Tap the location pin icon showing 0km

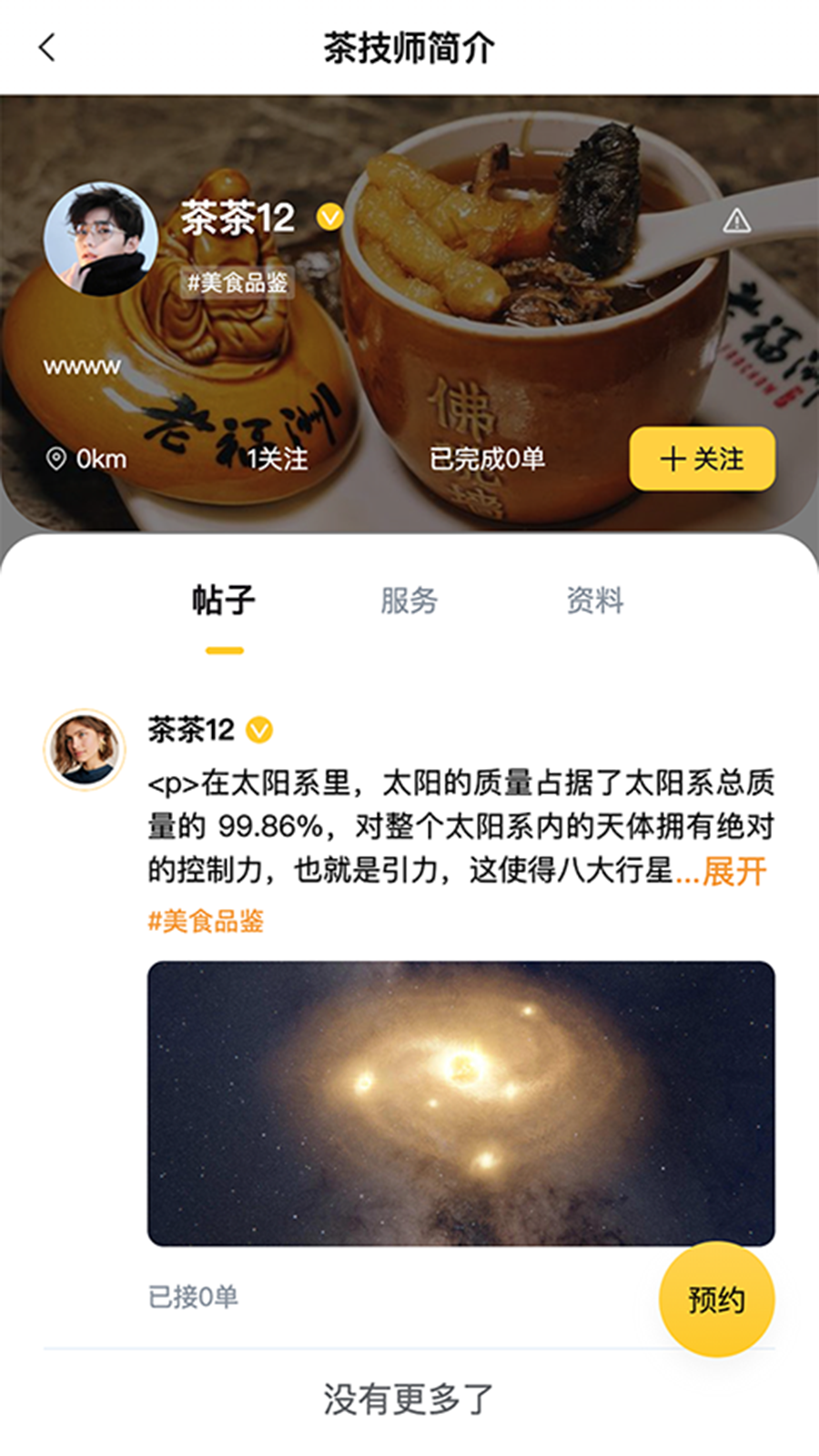tap(56, 460)
